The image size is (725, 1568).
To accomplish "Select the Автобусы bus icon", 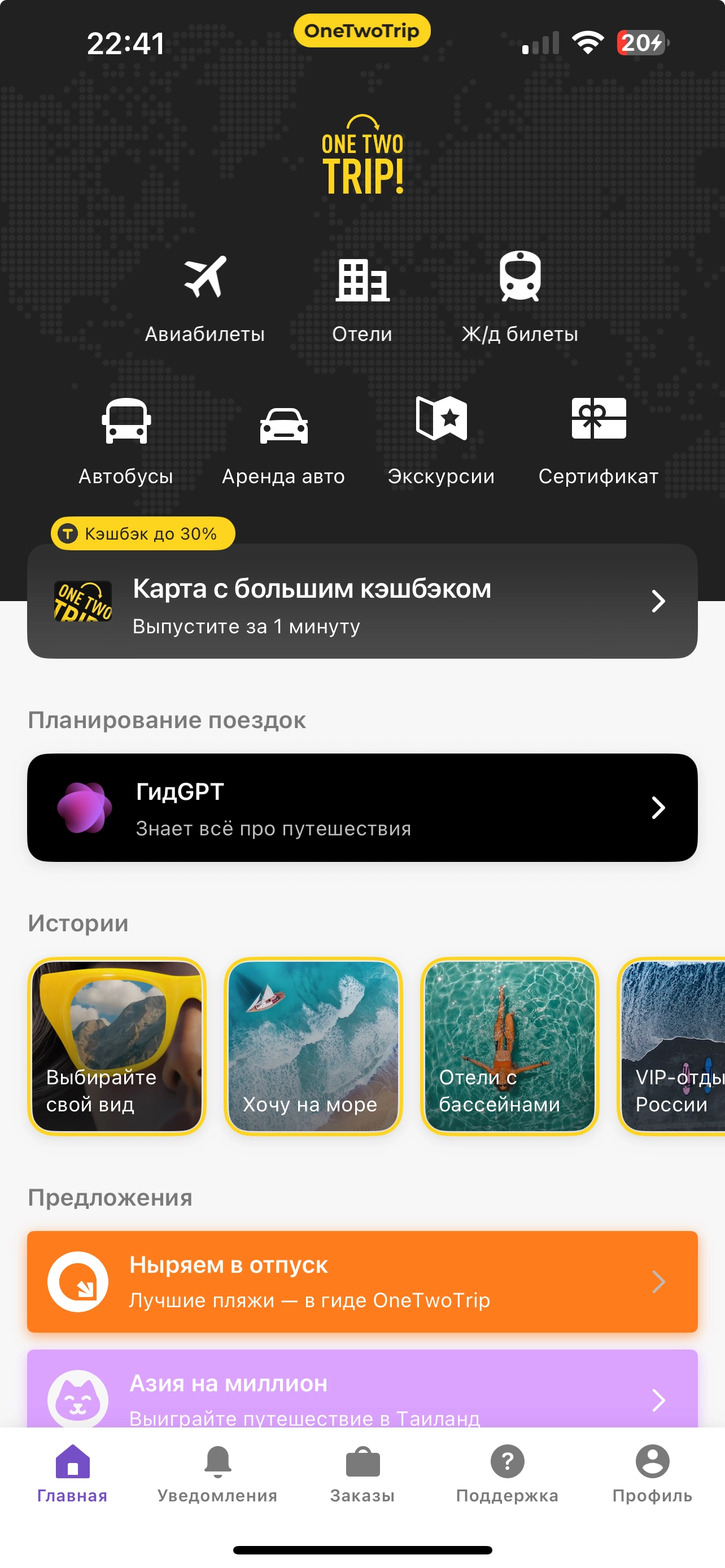I will (x=126, y=422).
